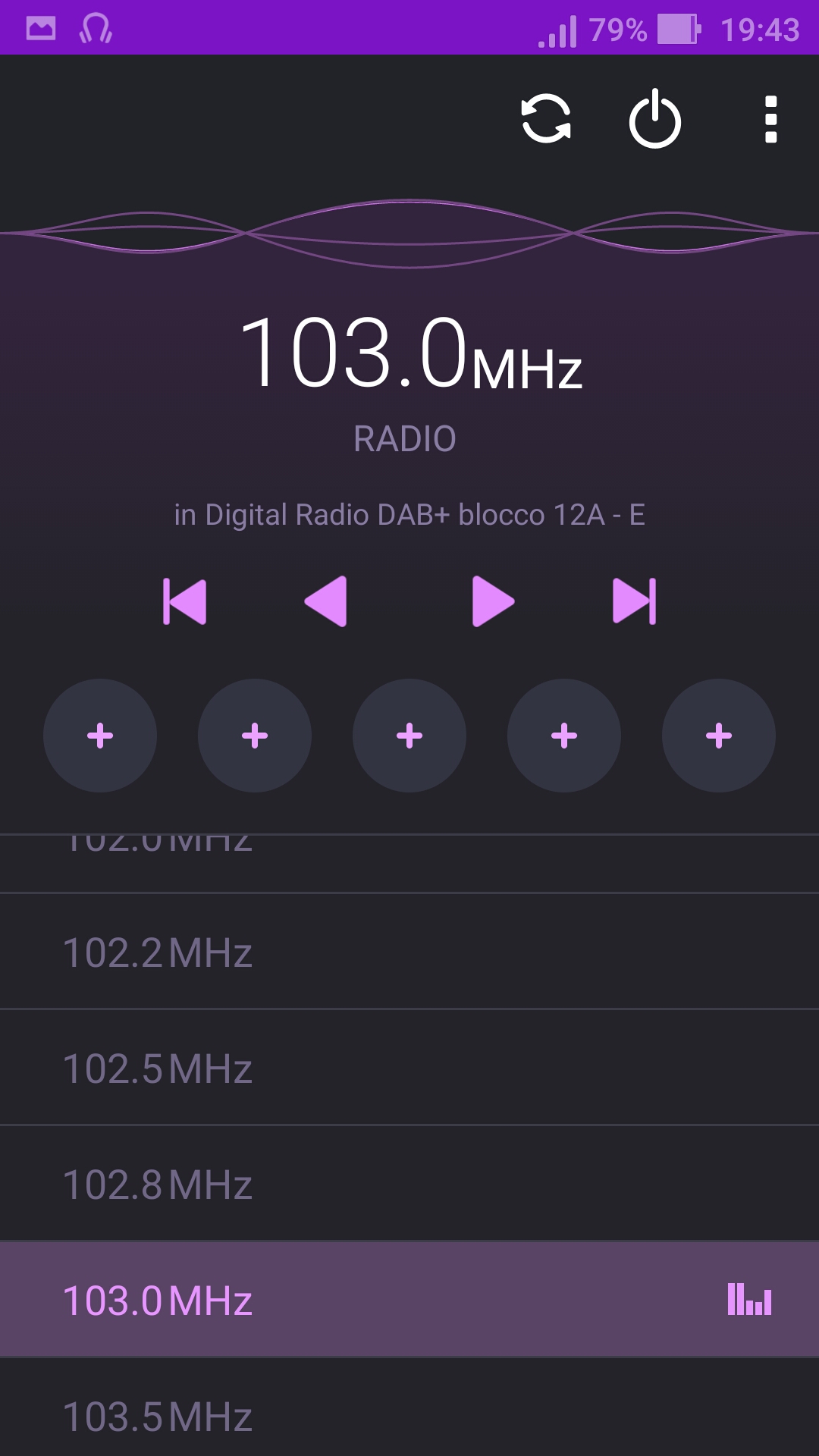819x1456 pixels.
Task: Tap the refresh station scan icon
Action: [x=546, y=119]
